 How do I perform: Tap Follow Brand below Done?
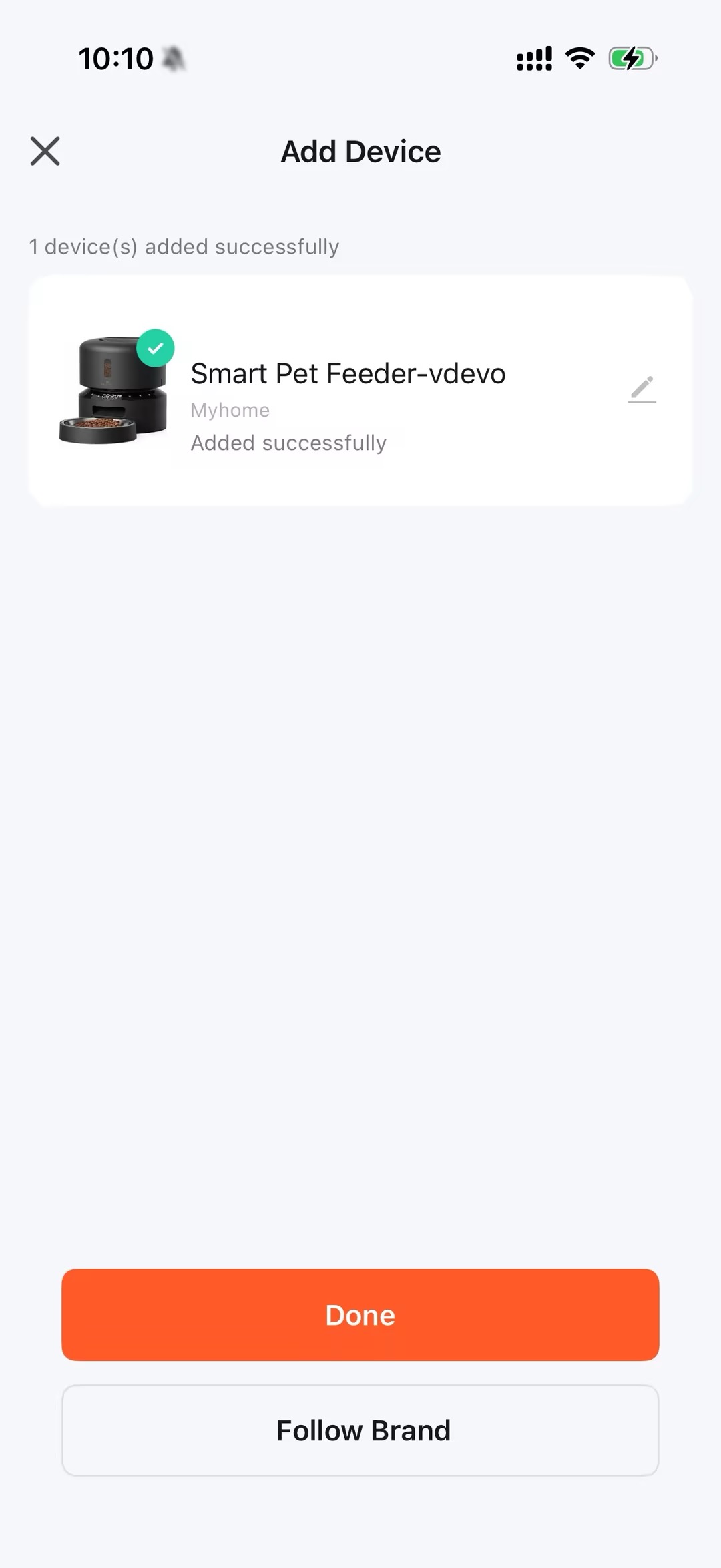pyautogui.click(x=360, y=1430)
